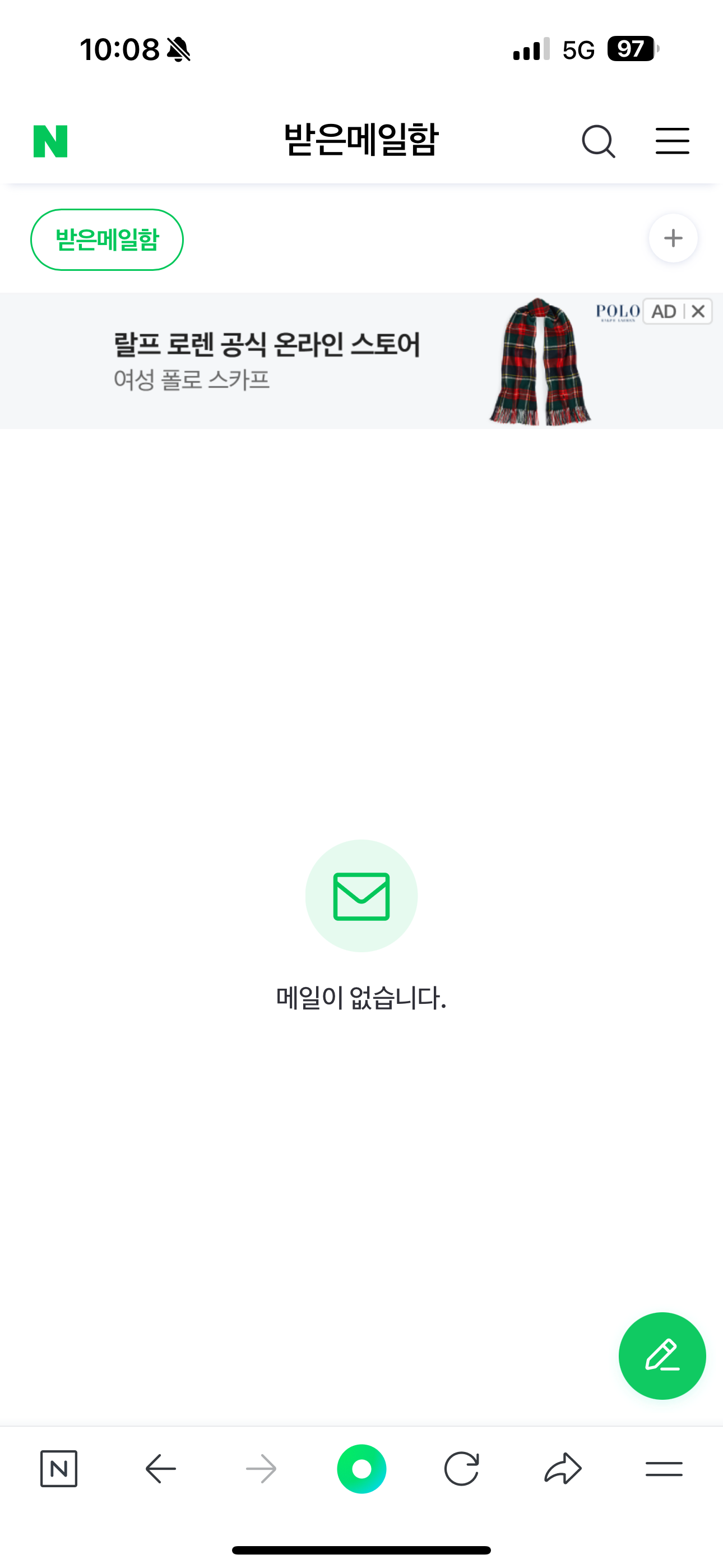This screenshot has height=1568, width=723.
Task: Open the browser menu in bottom toolbar
Action: pyautogui.click(x=664, y=1469)
